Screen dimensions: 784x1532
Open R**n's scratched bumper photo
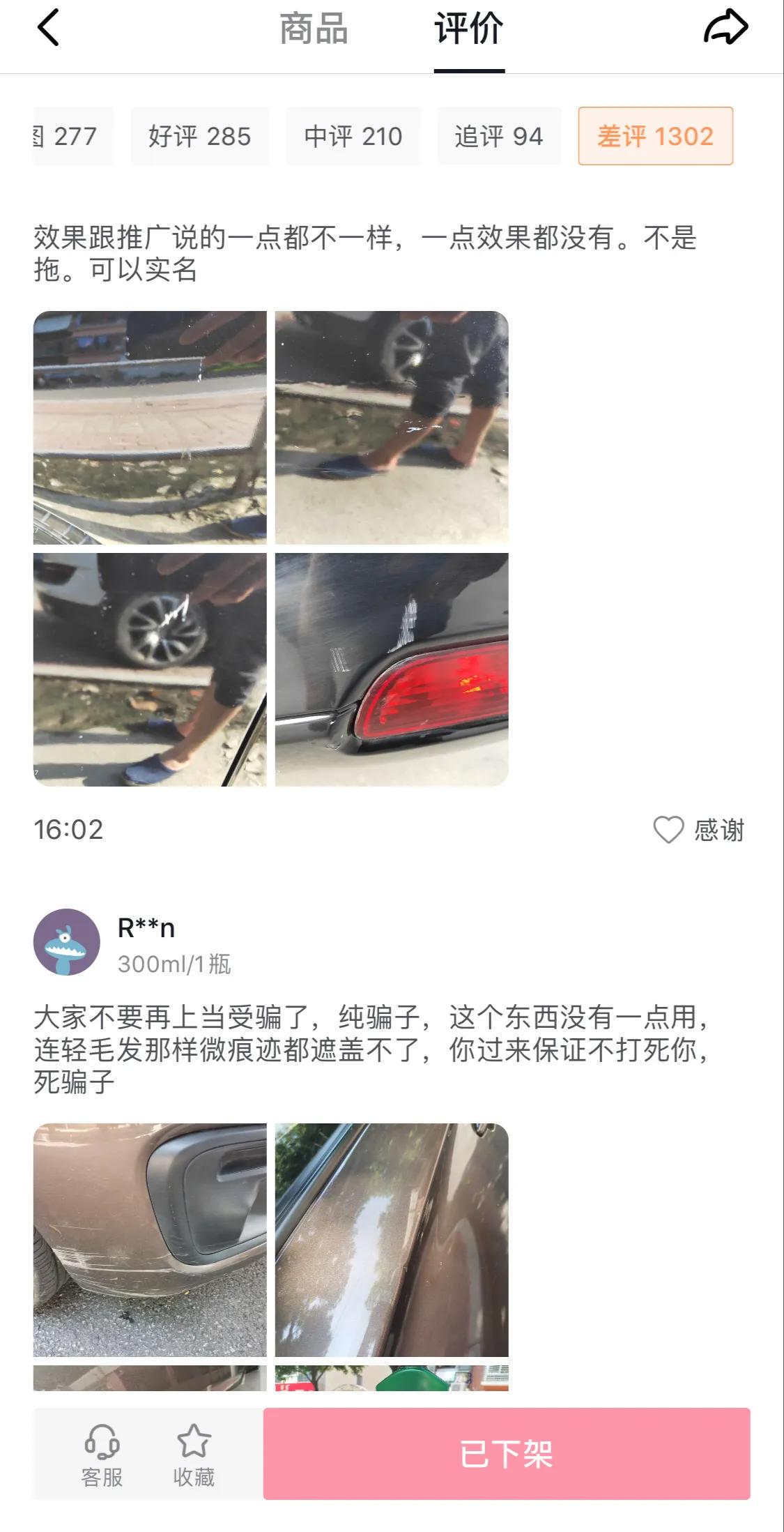(x=152, y=1241)
